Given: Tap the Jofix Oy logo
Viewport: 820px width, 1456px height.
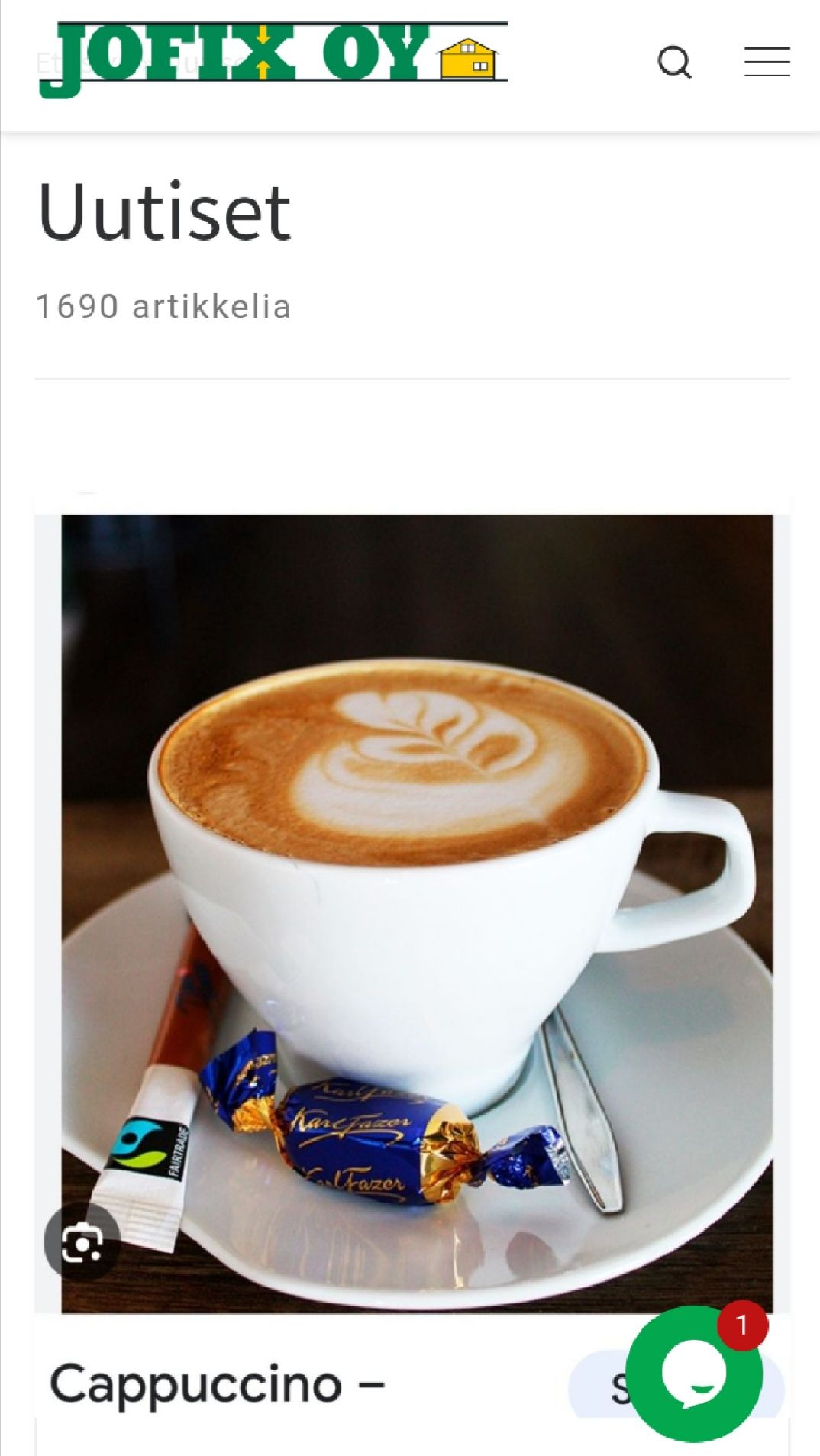Looking at the screenshot, I should click(x=273, y=60).
